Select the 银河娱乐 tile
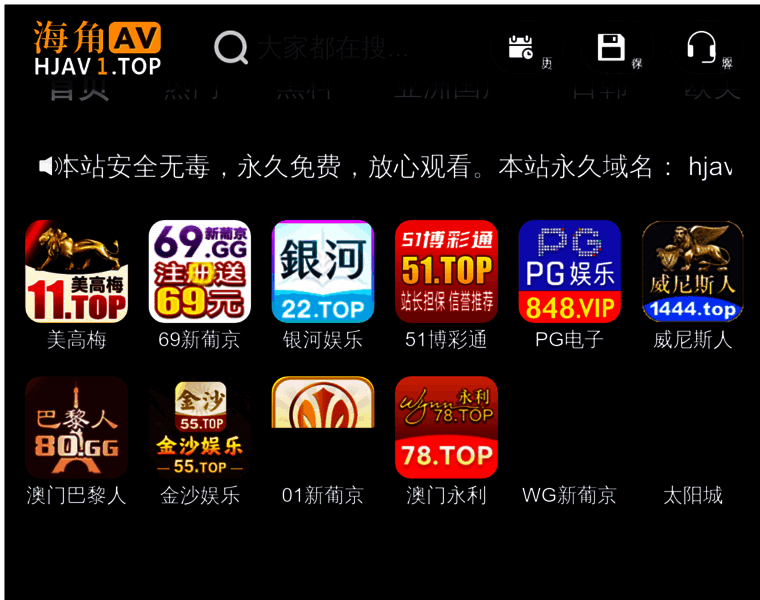 [x=323, y=272]
